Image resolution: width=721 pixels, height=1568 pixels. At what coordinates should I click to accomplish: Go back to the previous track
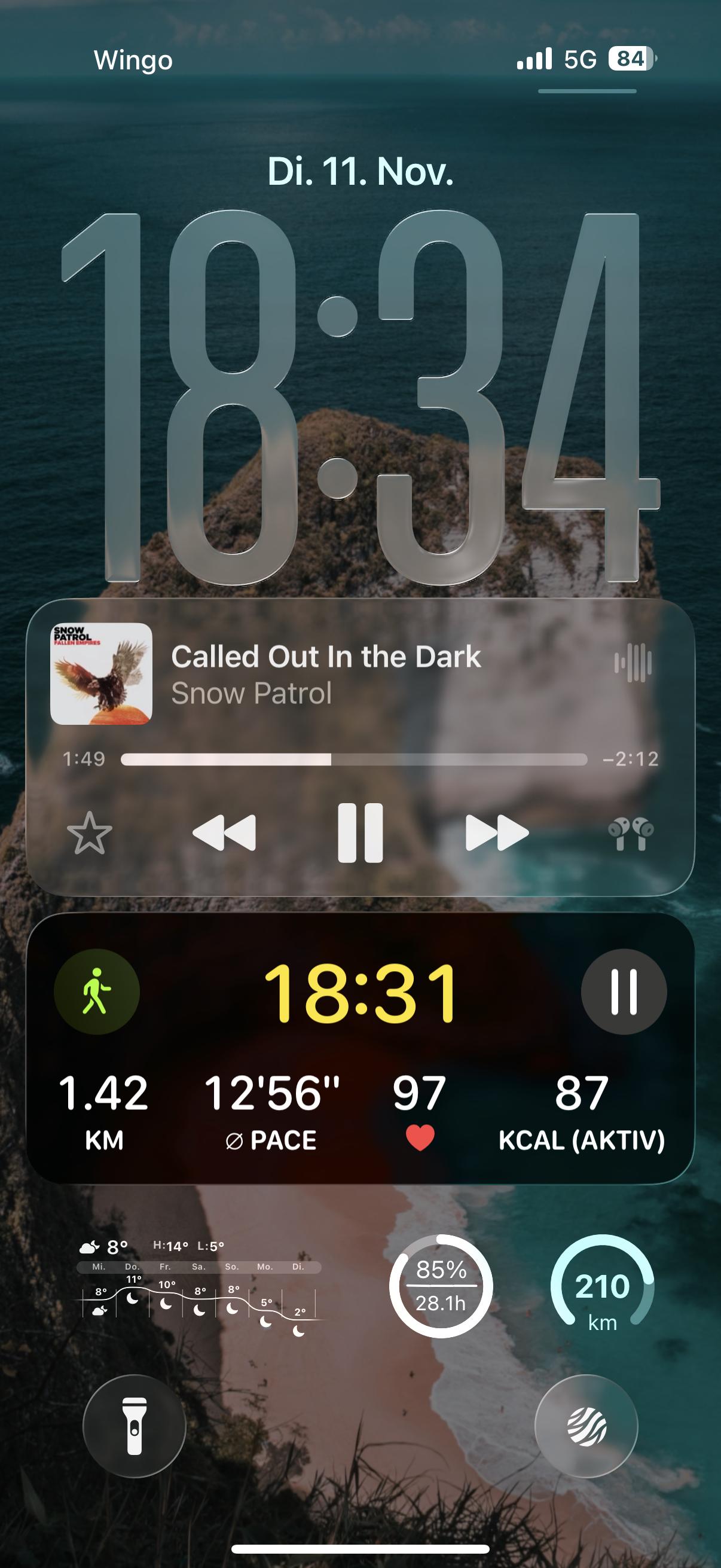224,832
